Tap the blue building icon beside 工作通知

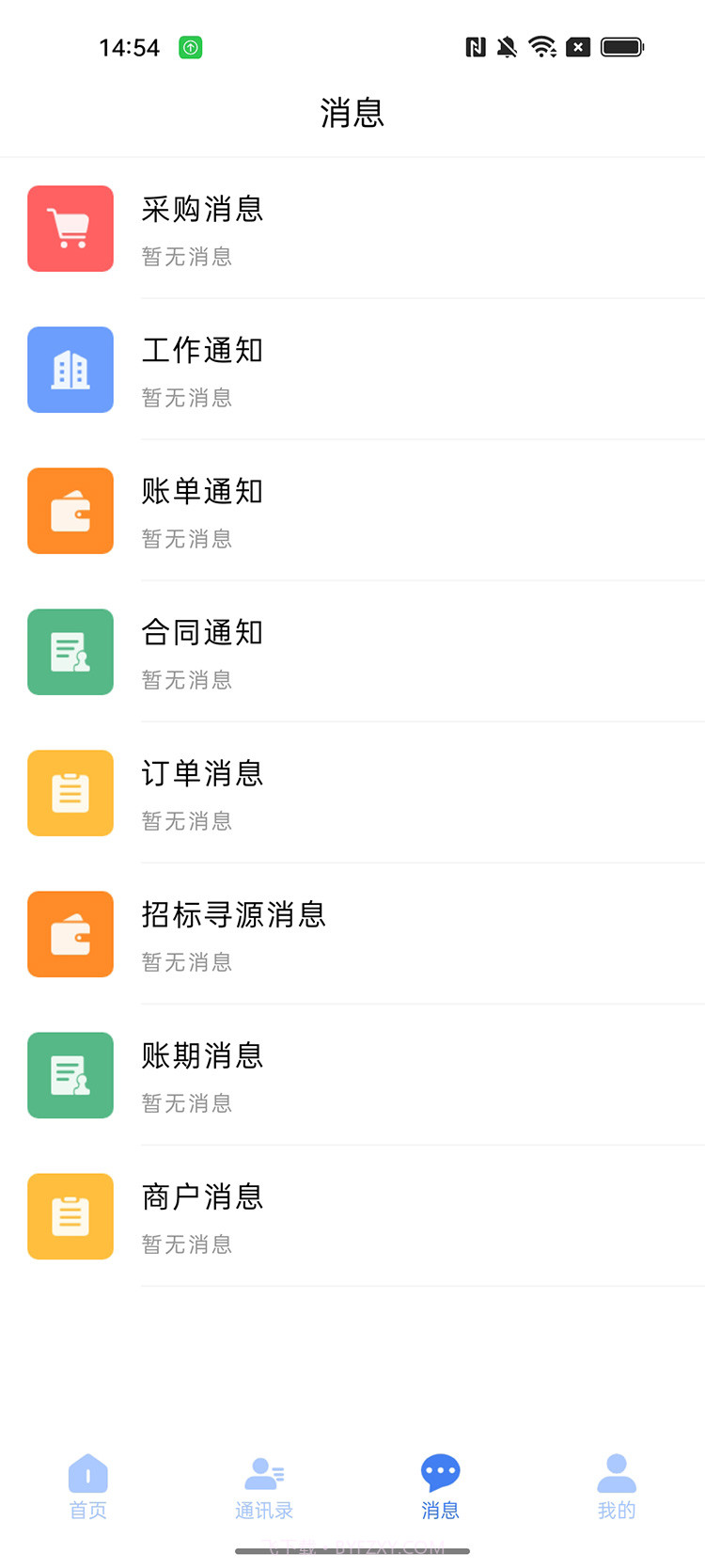[x=70, y=370]
